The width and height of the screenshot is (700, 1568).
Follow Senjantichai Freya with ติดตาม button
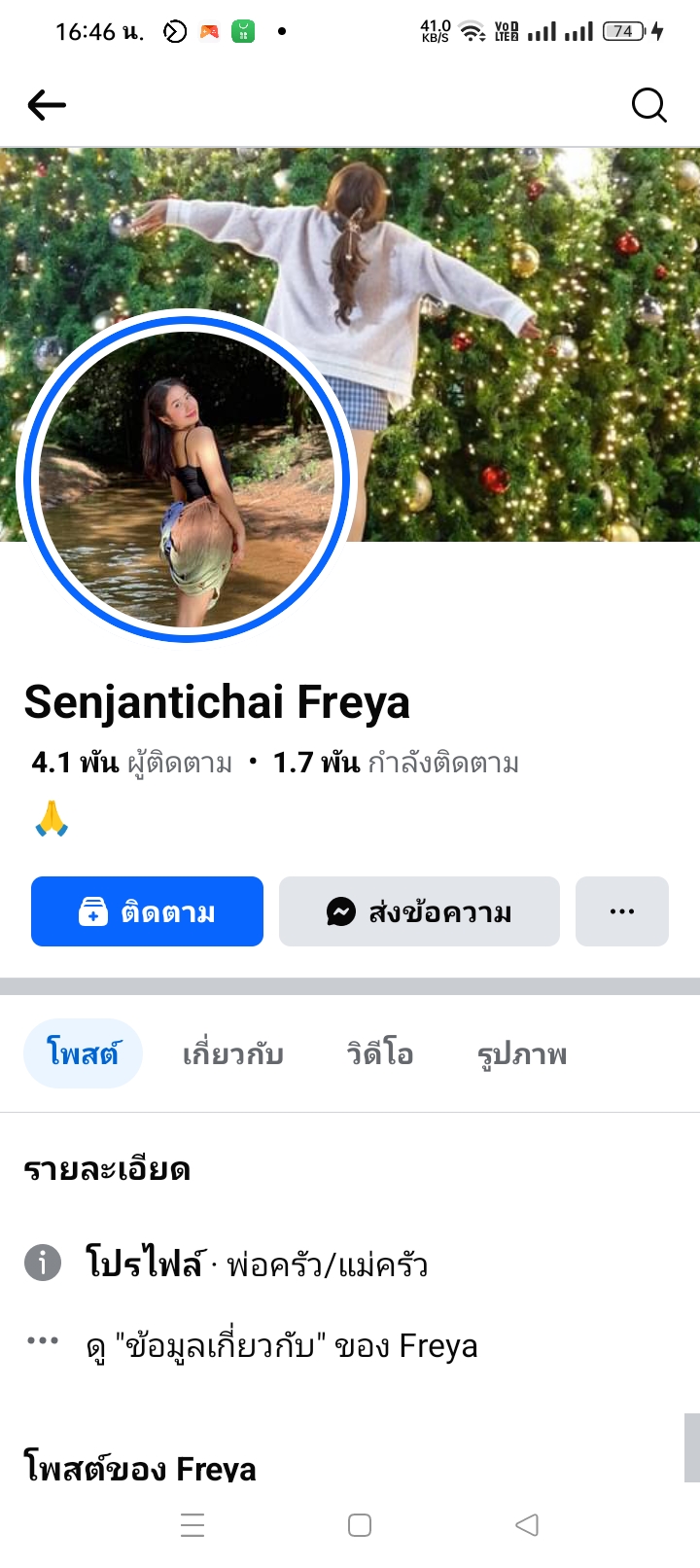(x=147, y=911)
